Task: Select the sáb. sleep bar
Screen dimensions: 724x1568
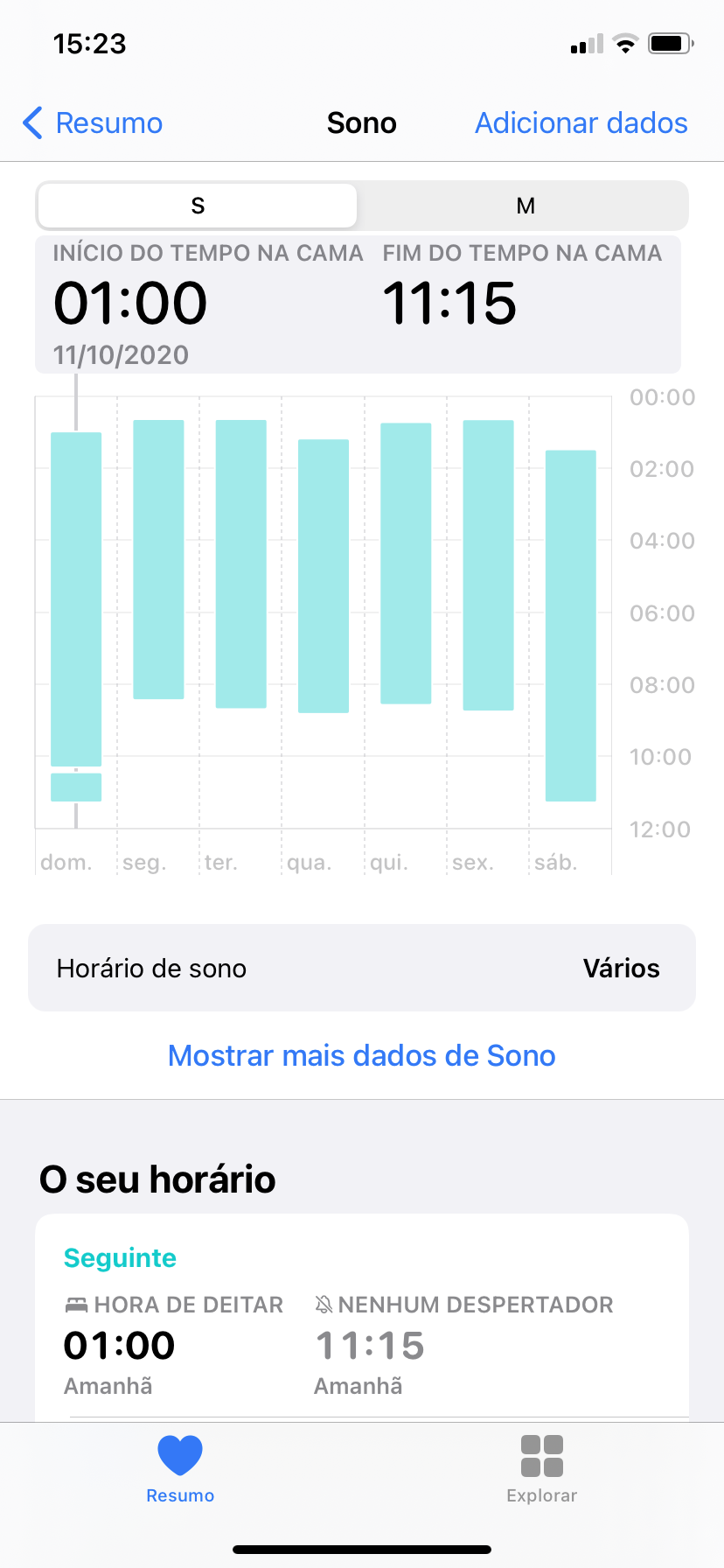Action: [571, 626]
